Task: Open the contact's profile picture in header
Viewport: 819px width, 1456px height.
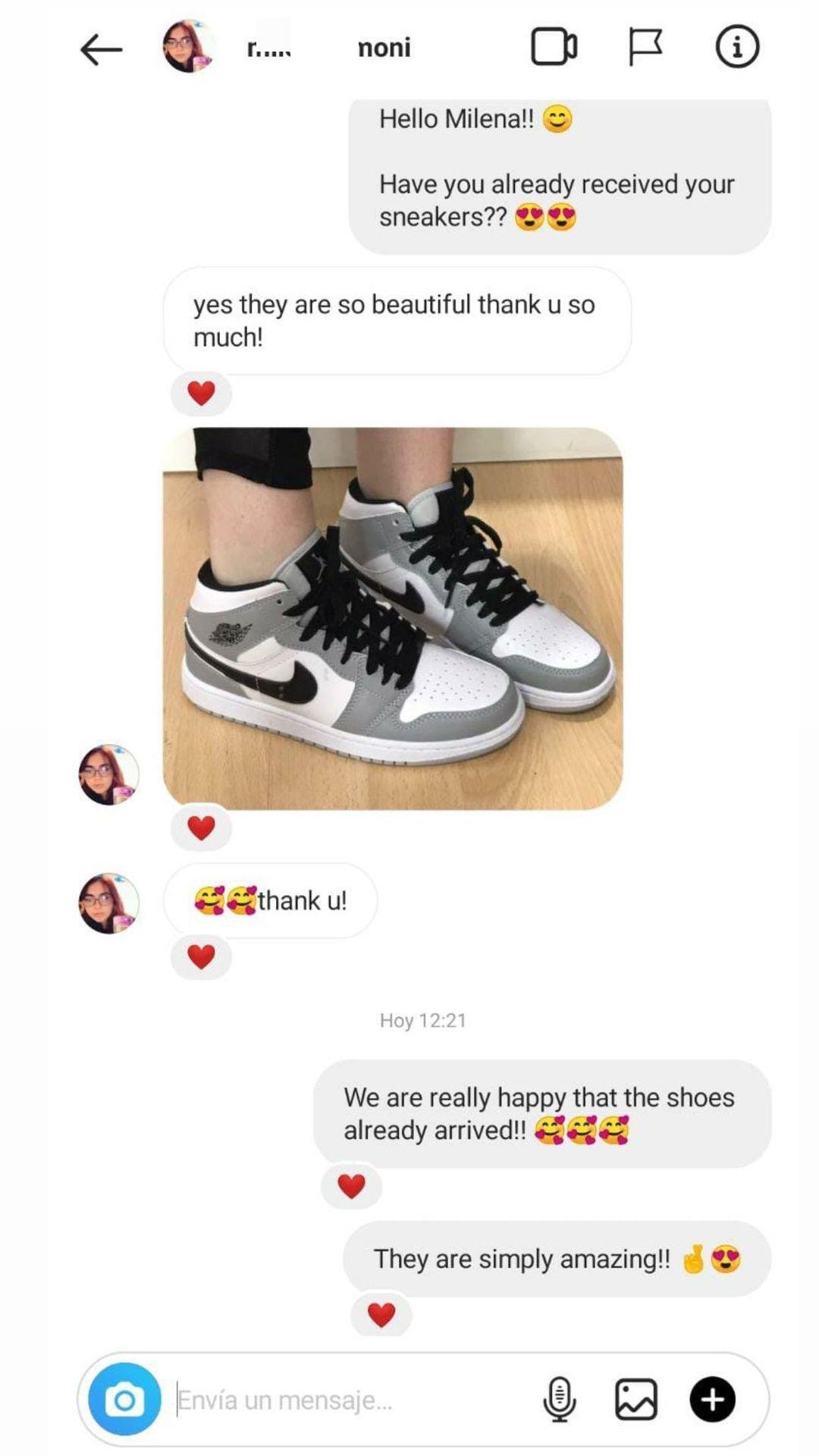Action: [x=188, y=47]
